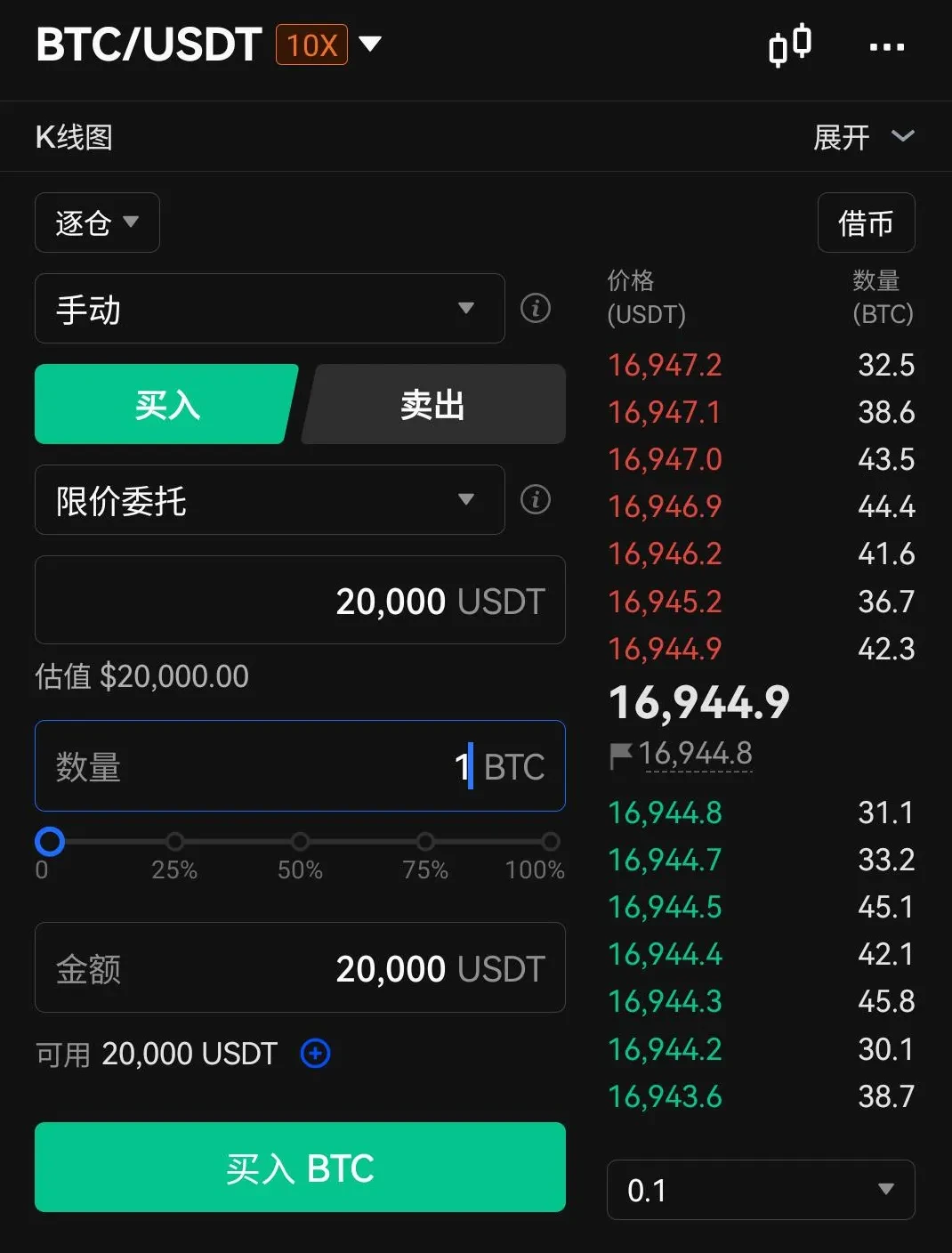Click the plus icon to add funds
Image resolution: width=952 pixels, height=1253 pixels.
[x=314, y=1054]
